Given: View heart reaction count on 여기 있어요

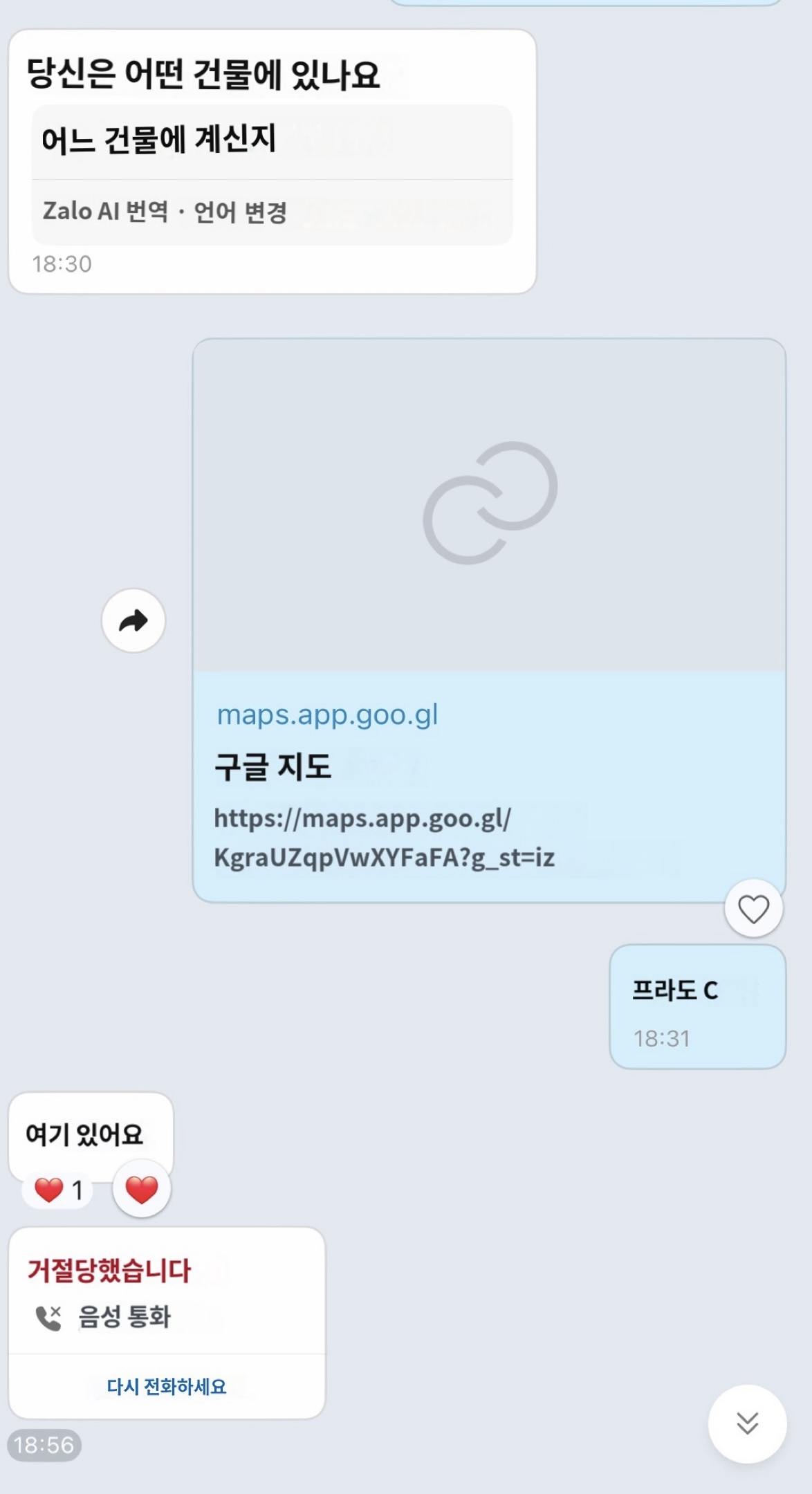Looking at the screenshot, I should pos(58,1190).
